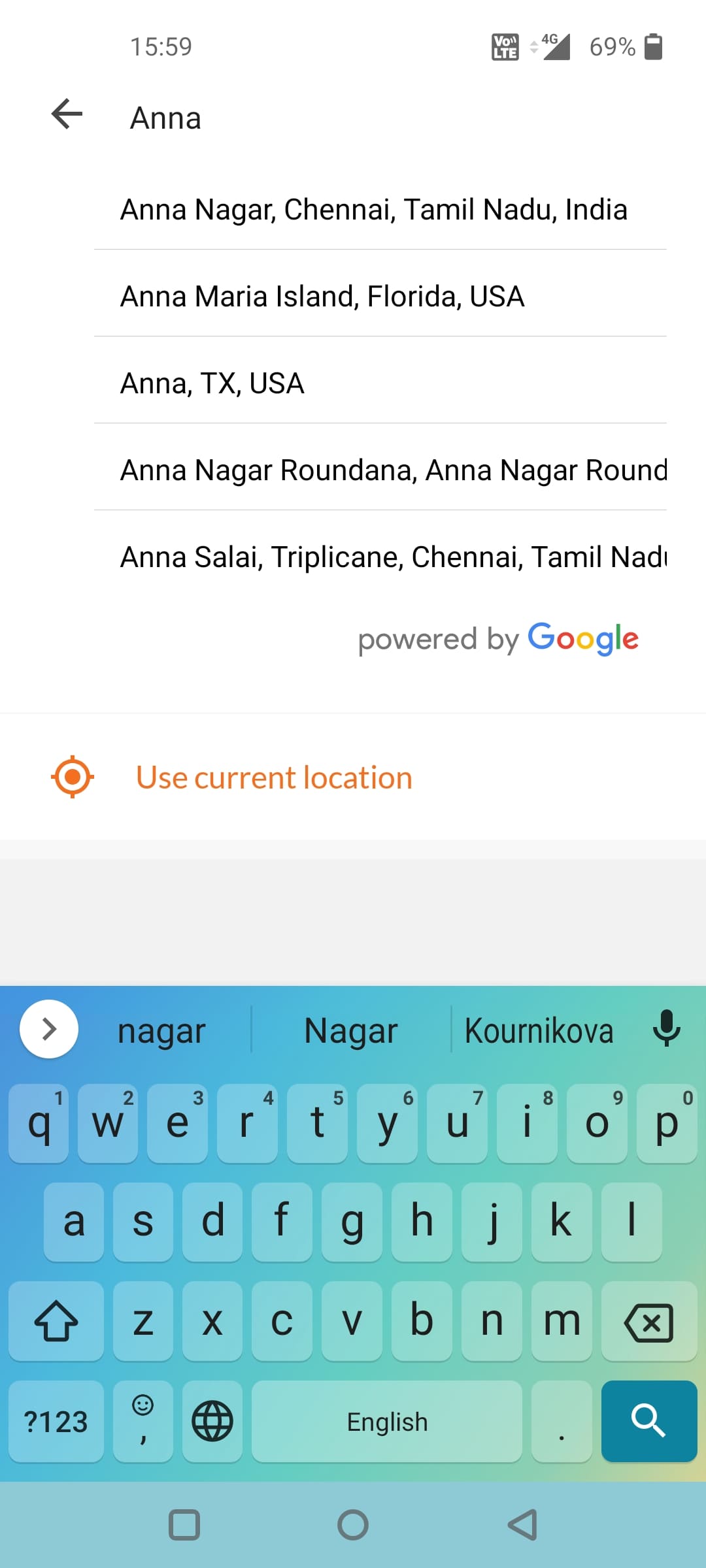Hit the backspace key
Image resolution: width=706 pixels, height=1568 pixels.
pyautogui.click(x=648, y=1322)
